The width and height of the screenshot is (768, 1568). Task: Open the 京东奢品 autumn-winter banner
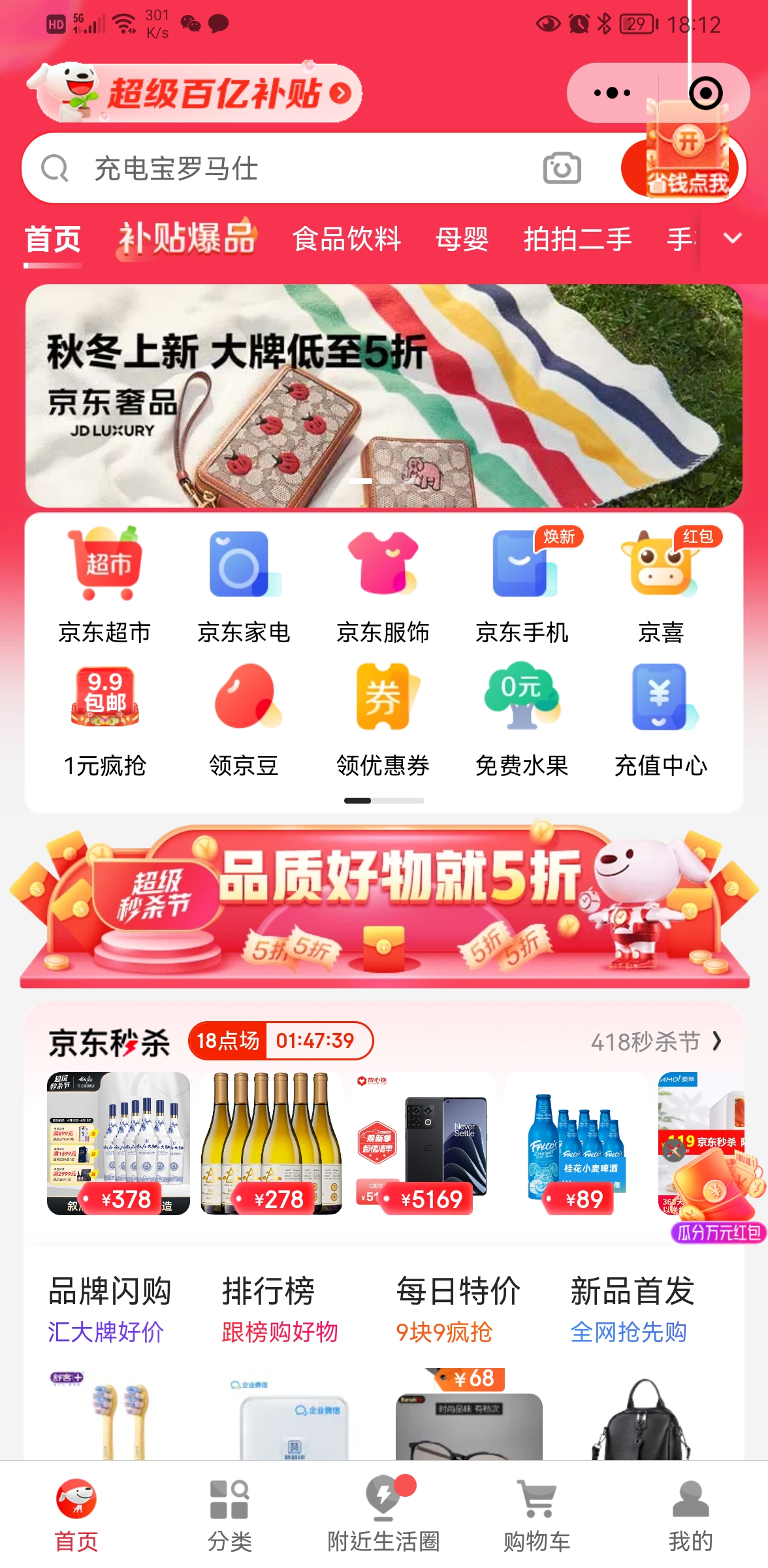tap(384, 396)
